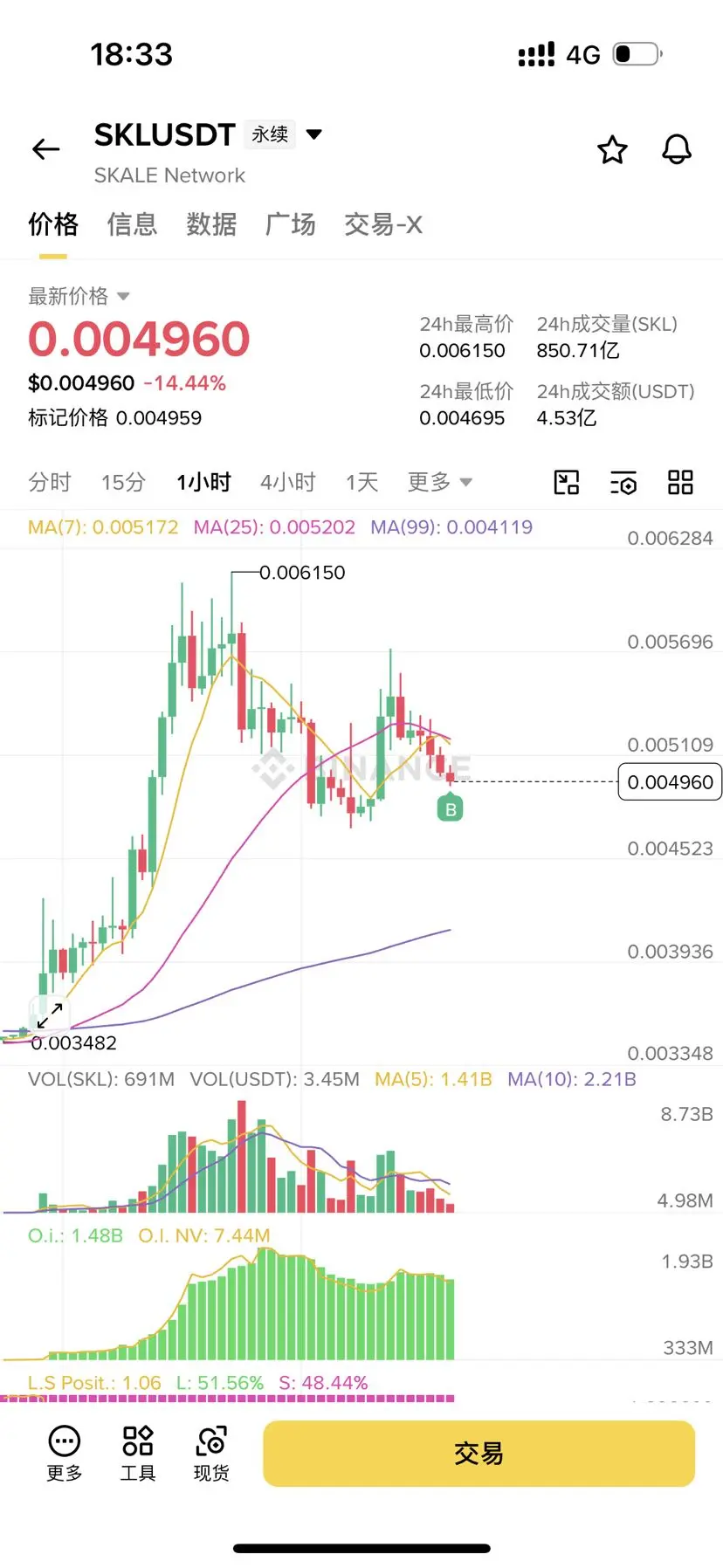Open 现货 spot trading
Image resolution: width=723 pixels, height=1568 pixels.
[x=211, y=1454]
